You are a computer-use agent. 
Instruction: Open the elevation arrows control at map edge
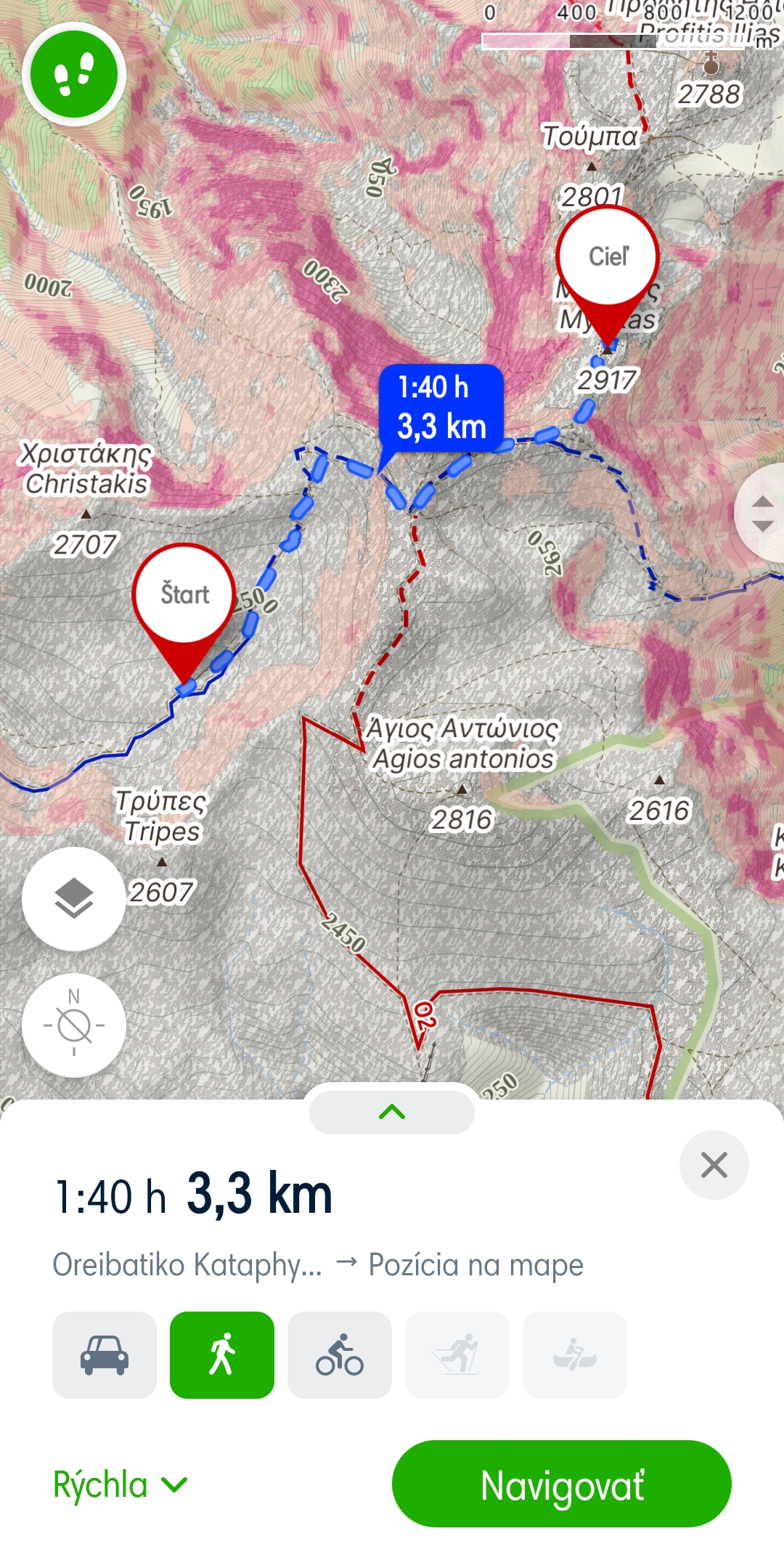762,513
